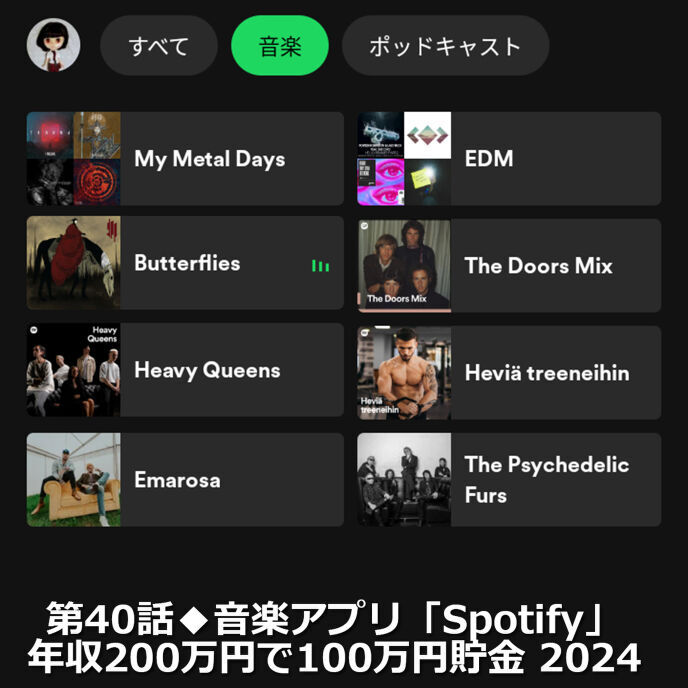Open the Heavy Queens playlist

(x=185, y=371)
